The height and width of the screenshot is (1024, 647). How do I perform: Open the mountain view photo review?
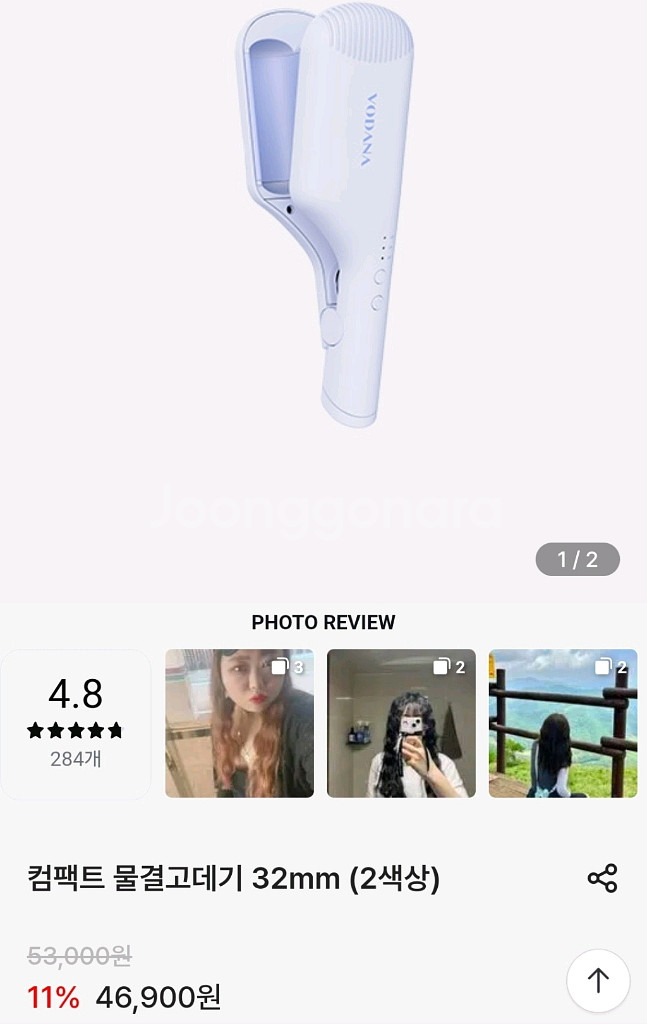(562, 723)
